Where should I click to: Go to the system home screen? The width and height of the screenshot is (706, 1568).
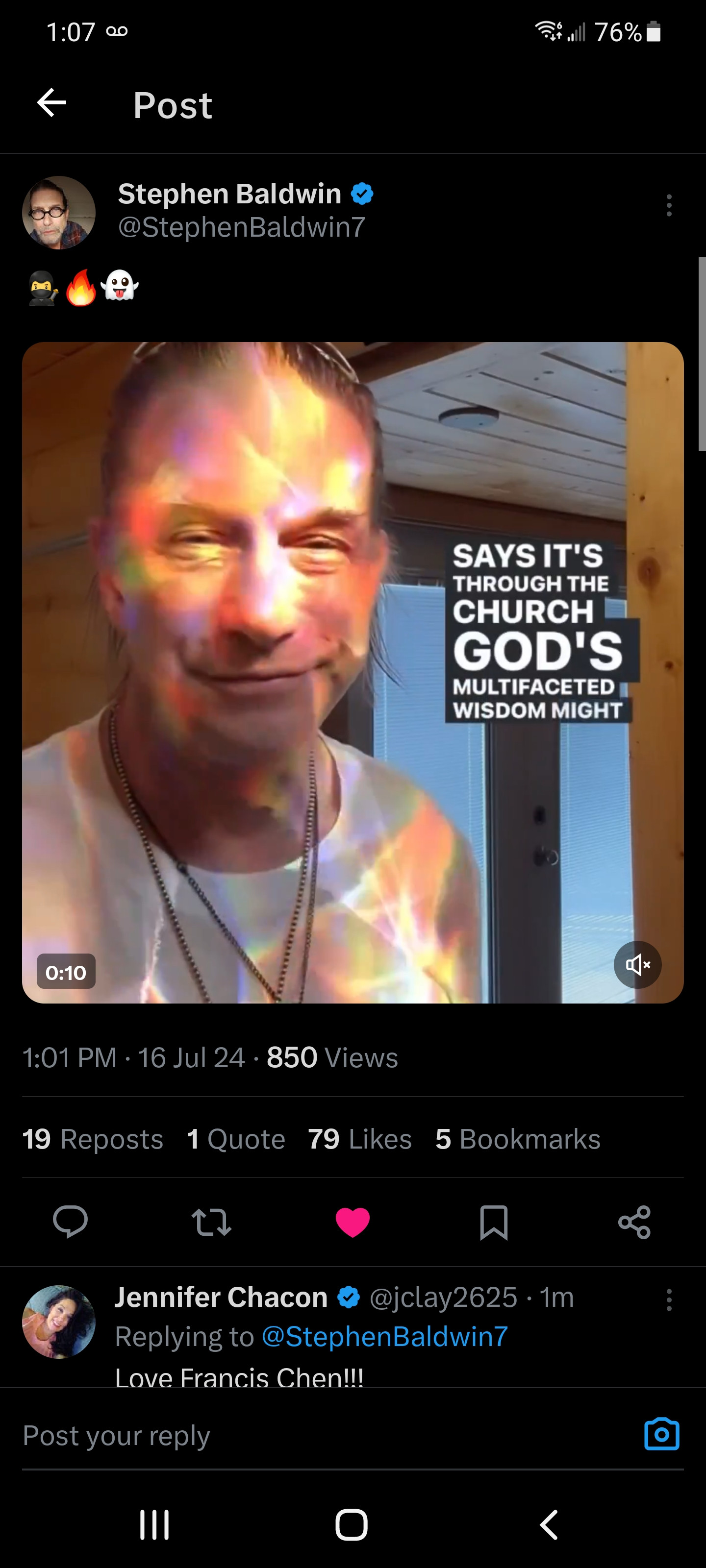(x=352, y=1525)
